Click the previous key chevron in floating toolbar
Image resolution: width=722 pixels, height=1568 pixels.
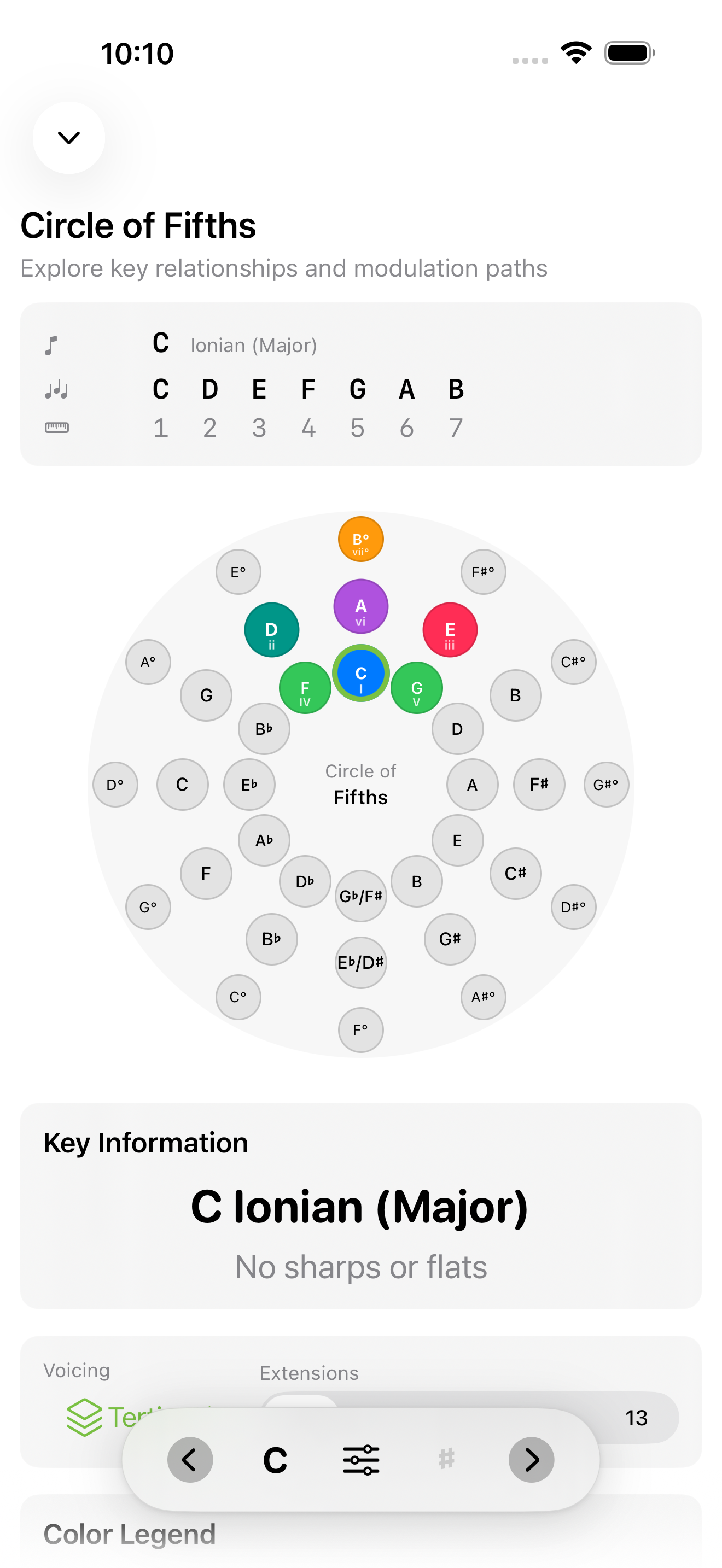tap(190, 1459)
